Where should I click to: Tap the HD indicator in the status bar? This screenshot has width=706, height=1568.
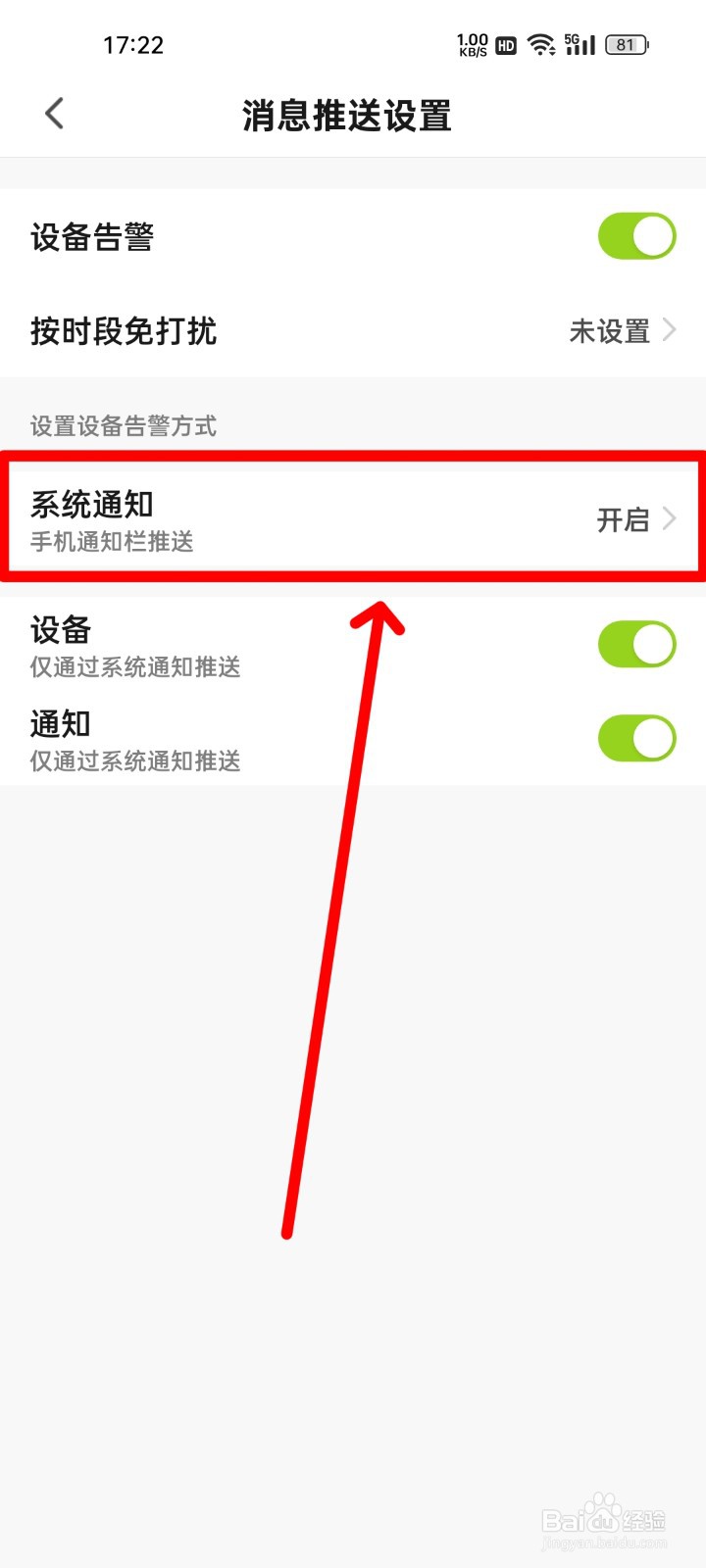[x=505, y=45]
